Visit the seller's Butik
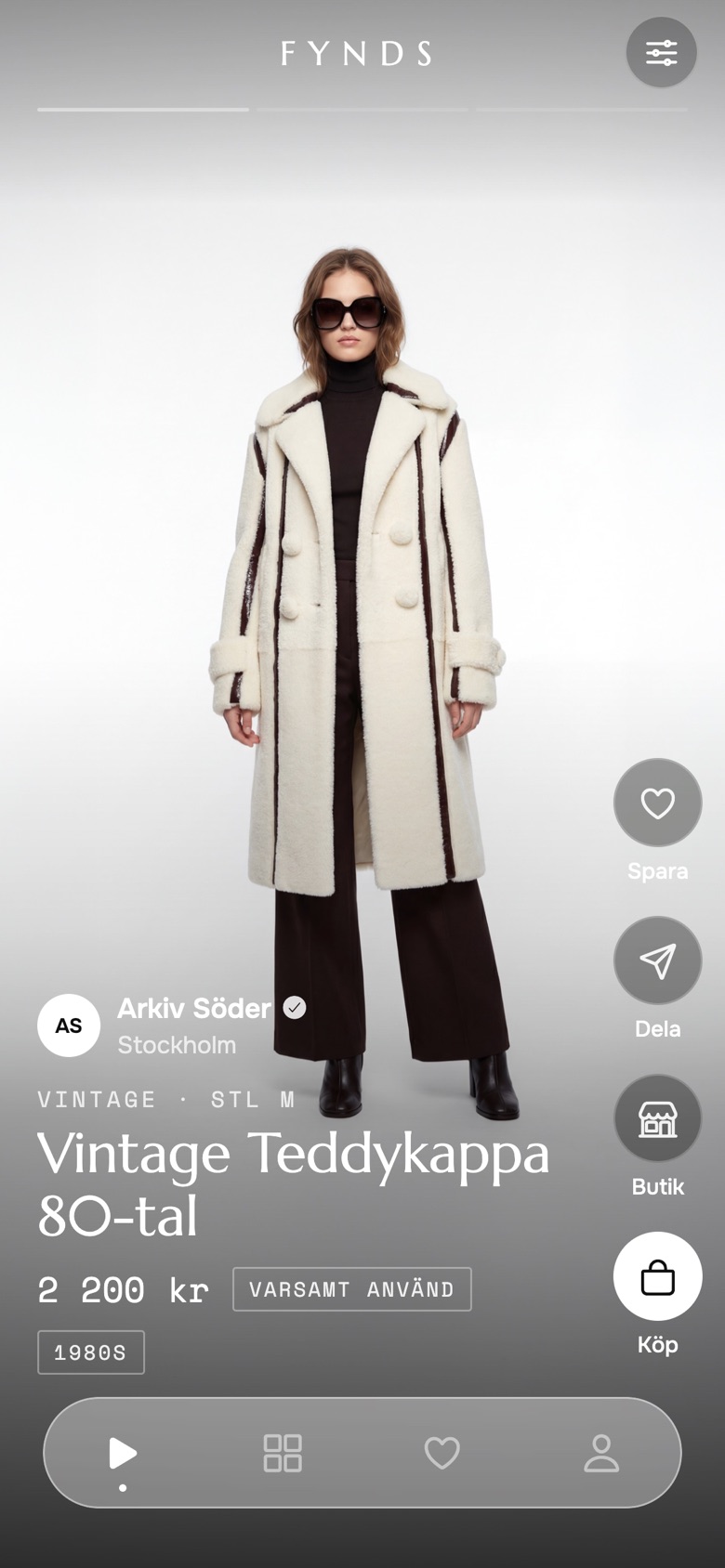Viewport: 725px width, 1568px height. pos(657,1118)
